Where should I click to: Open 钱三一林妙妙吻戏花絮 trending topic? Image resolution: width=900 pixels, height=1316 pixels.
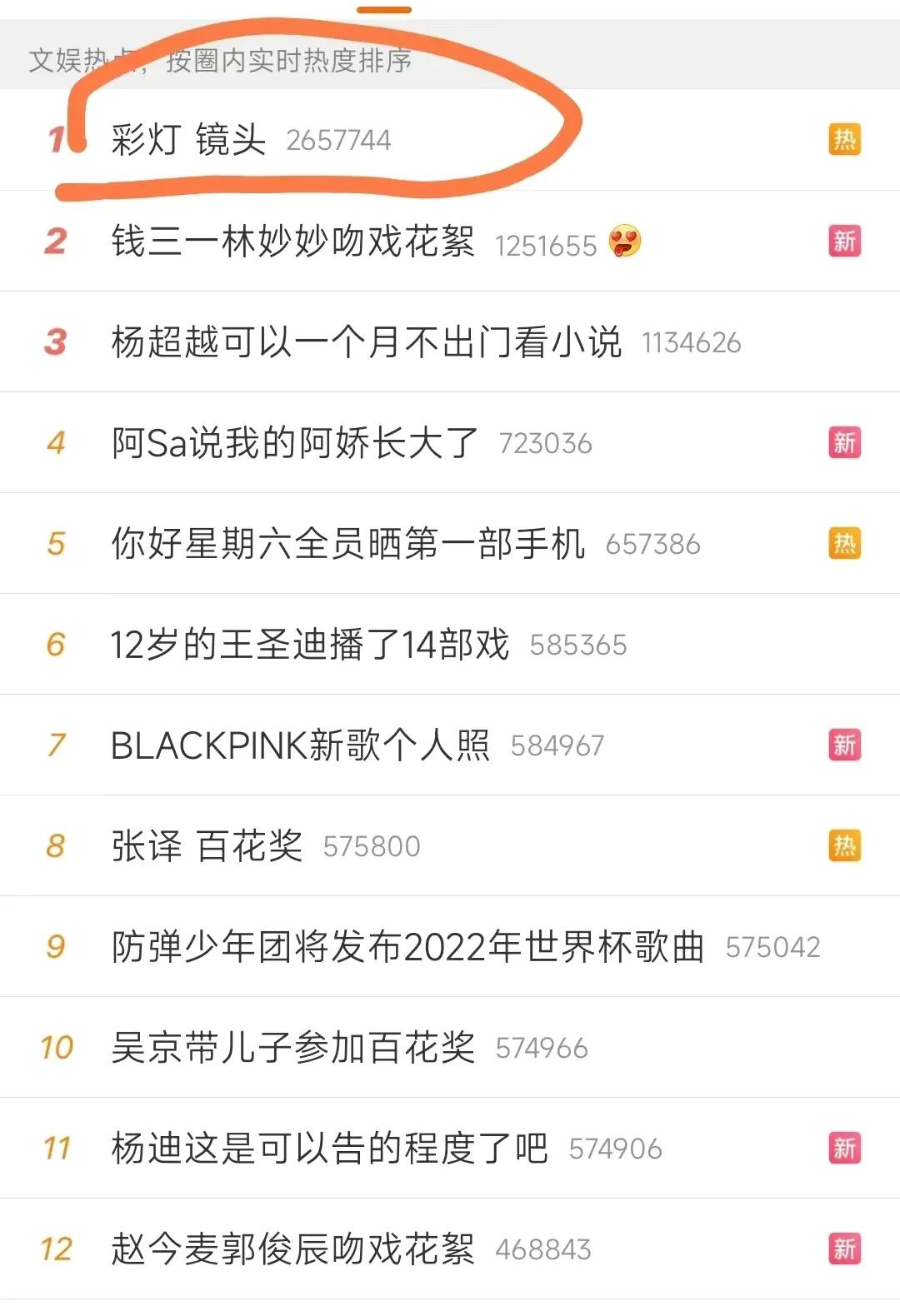point(292,242)
